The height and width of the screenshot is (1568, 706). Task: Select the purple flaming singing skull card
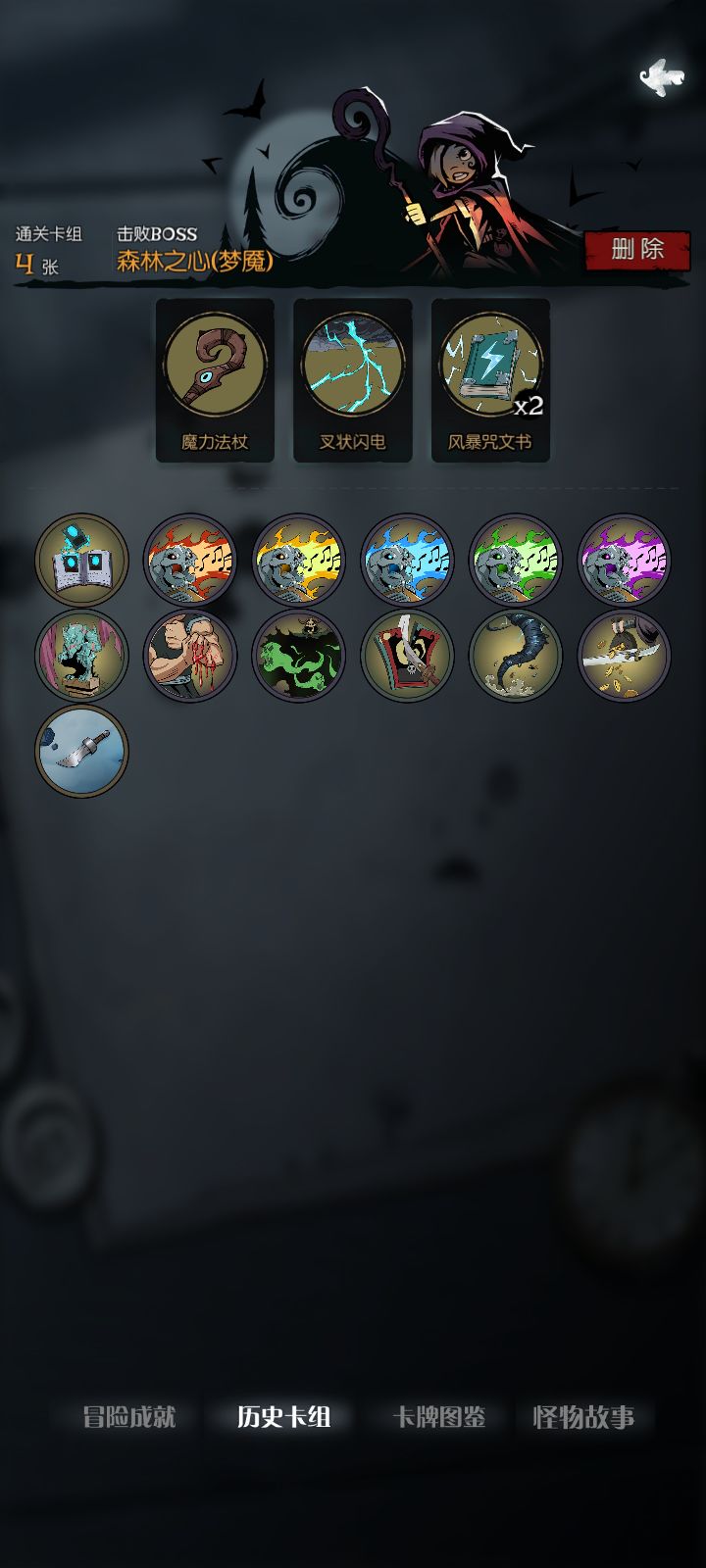626,560
